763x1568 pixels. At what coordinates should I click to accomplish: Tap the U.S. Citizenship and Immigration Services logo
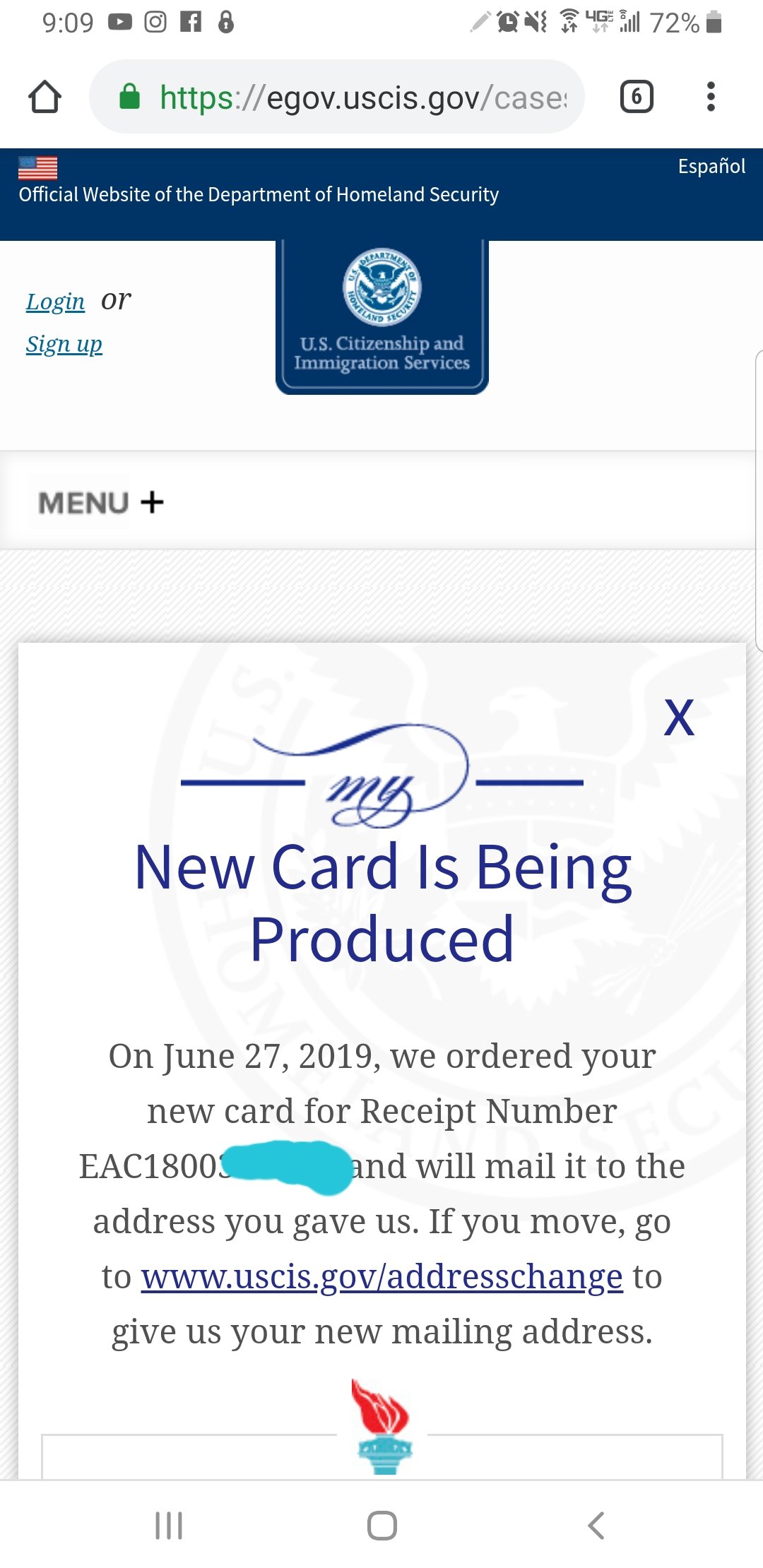coord(382,317)
